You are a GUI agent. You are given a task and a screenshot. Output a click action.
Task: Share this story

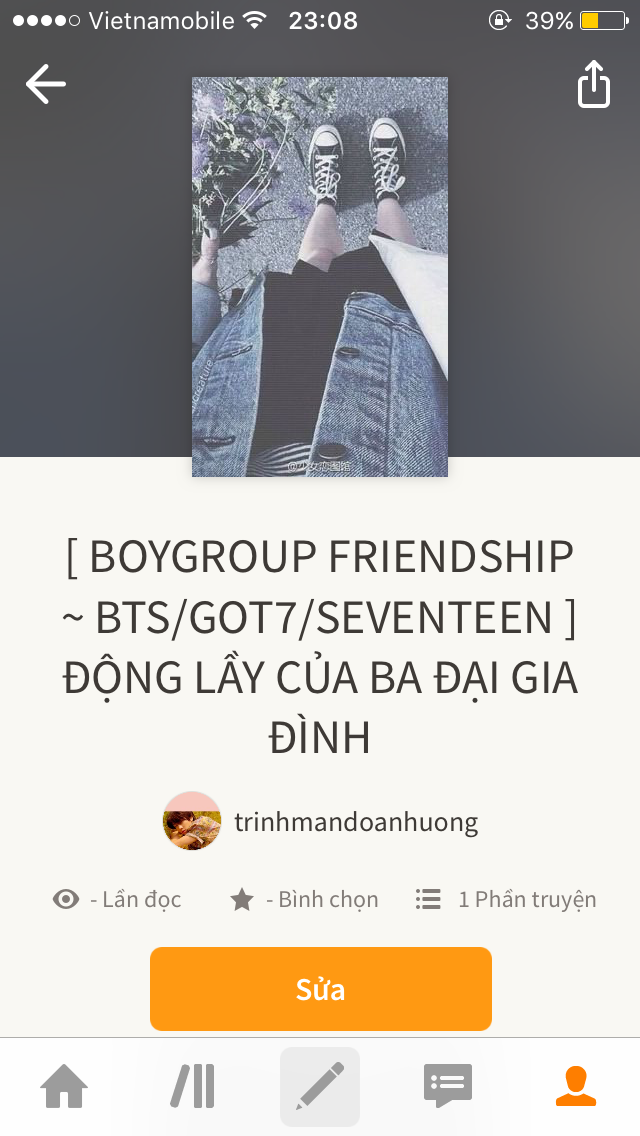click(x=593, y=84)
